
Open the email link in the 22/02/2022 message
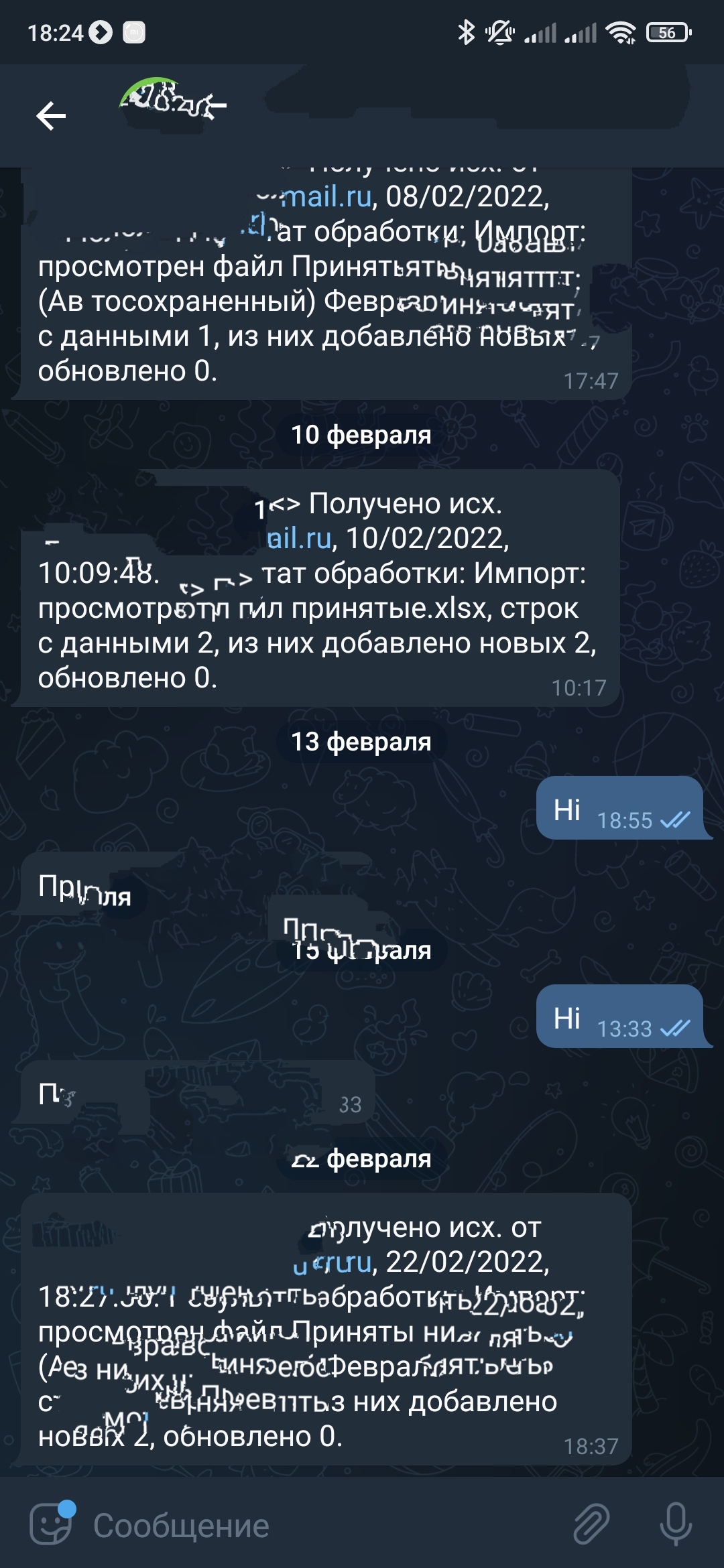pyautogui.click(x=334, y=1262)
